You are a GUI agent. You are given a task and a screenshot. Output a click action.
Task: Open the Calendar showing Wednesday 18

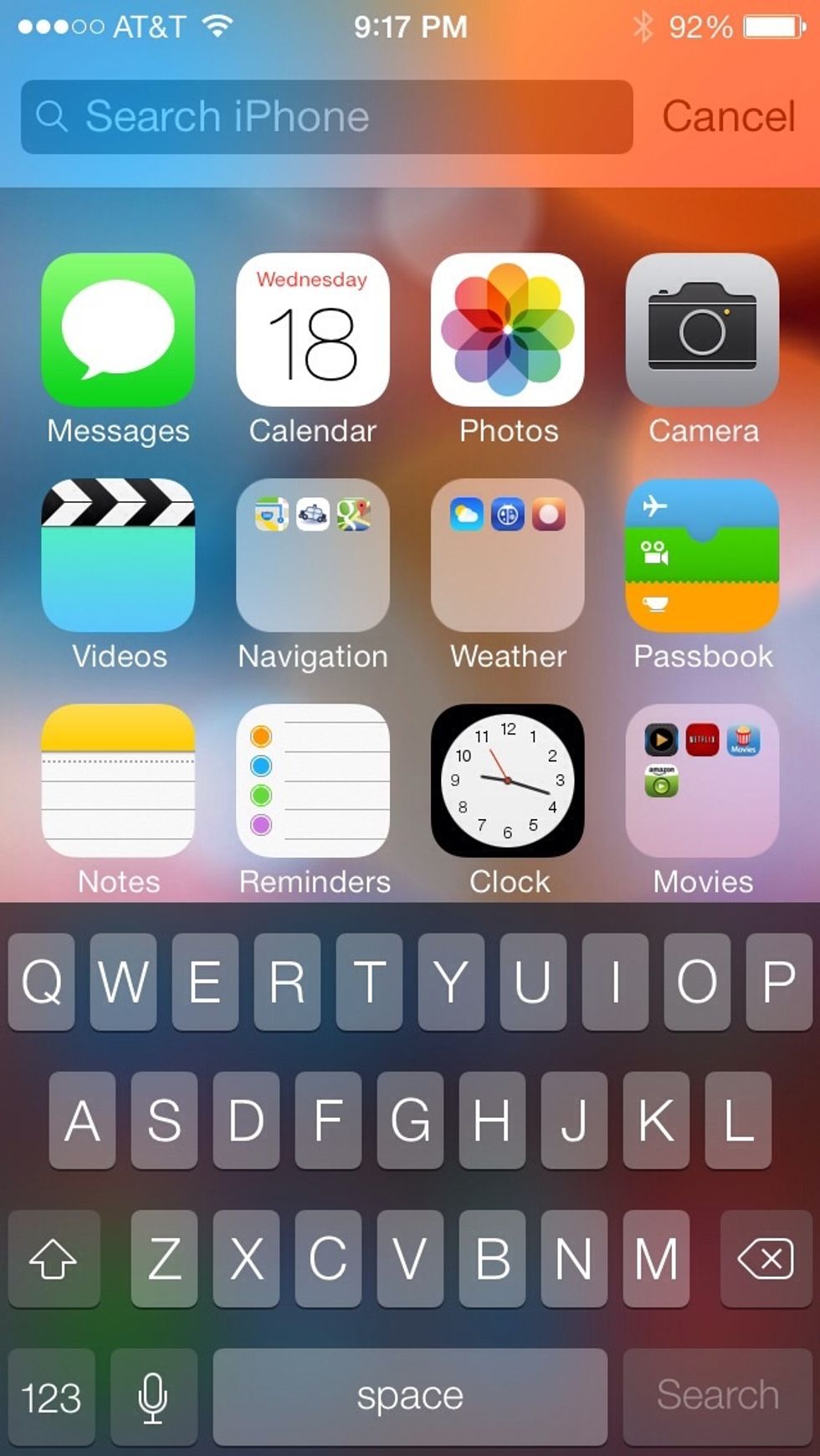[x=312, y=331]
